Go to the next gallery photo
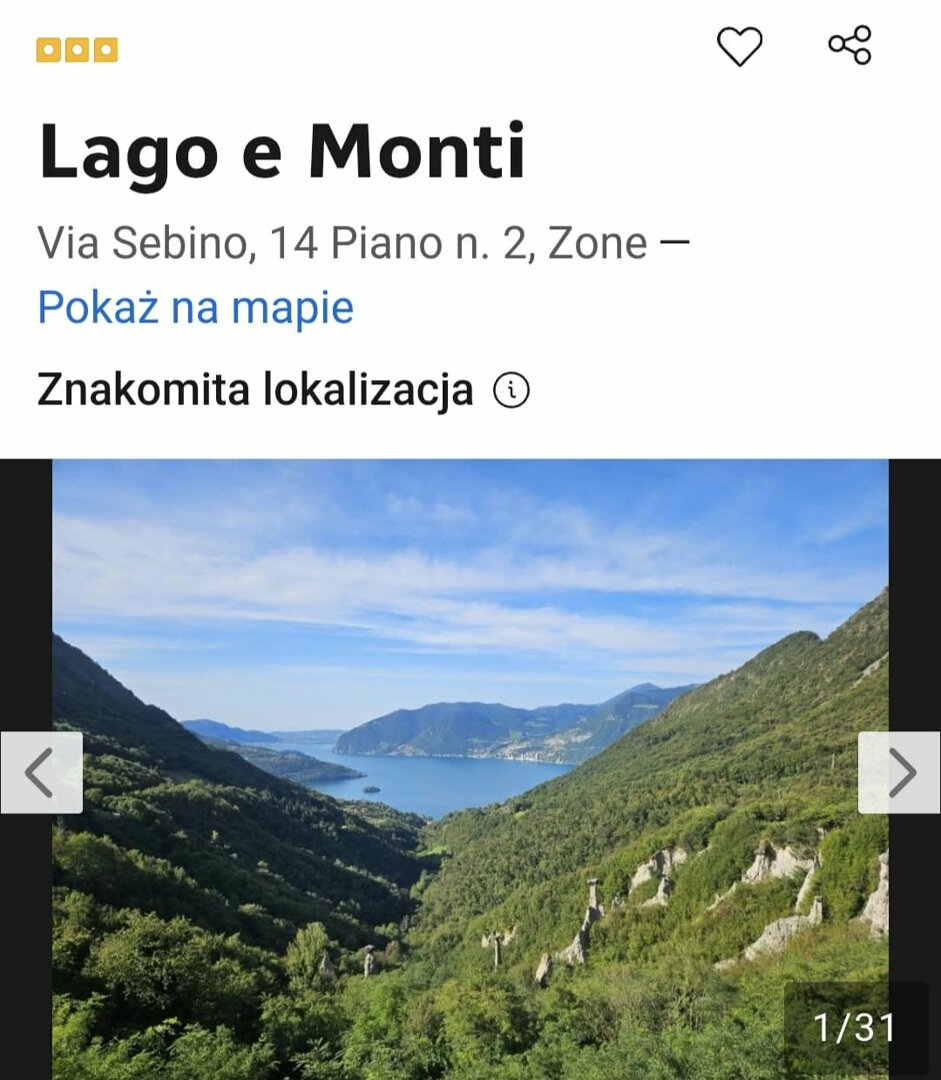The image size is (941, 1080). click(x=899, y=773)
